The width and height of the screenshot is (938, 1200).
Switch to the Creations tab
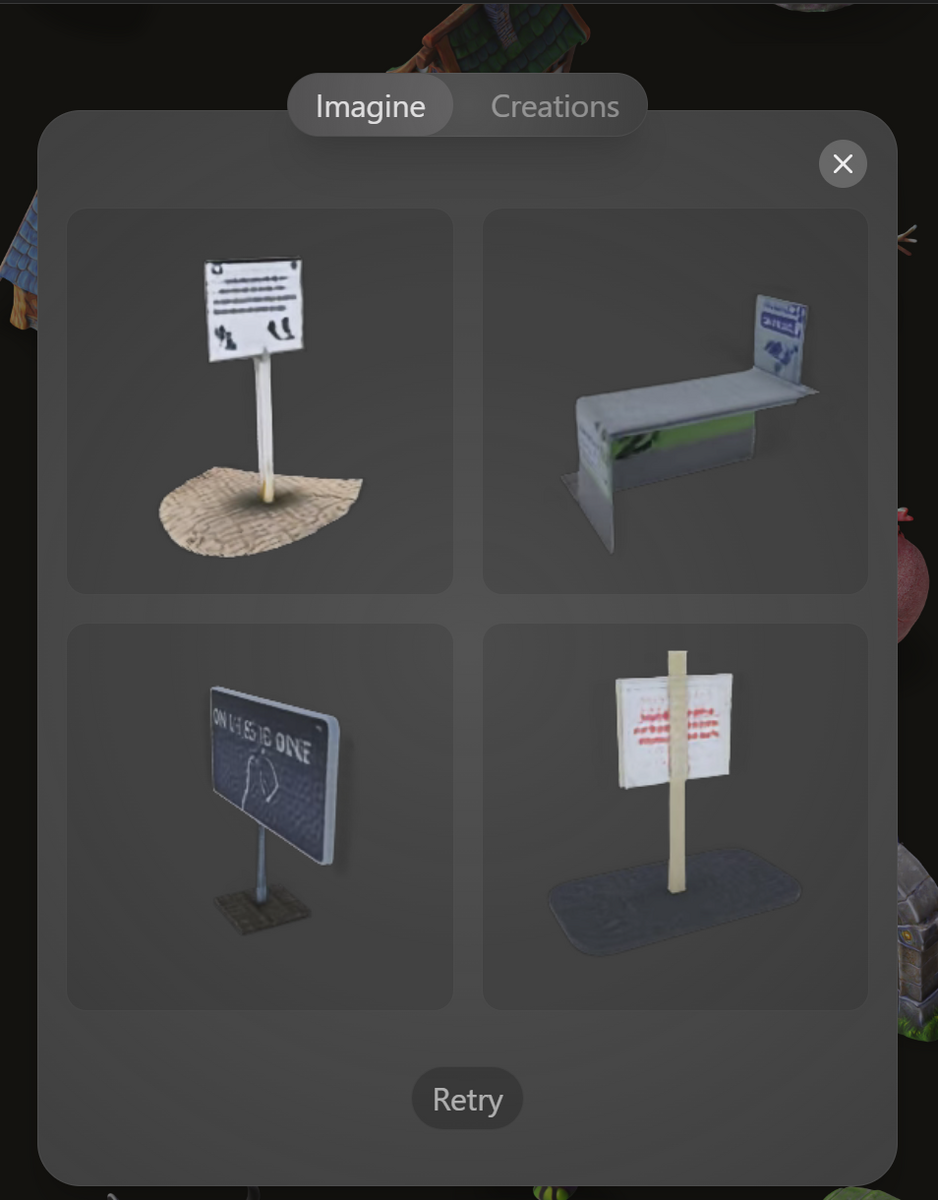[x=554, y=106]
